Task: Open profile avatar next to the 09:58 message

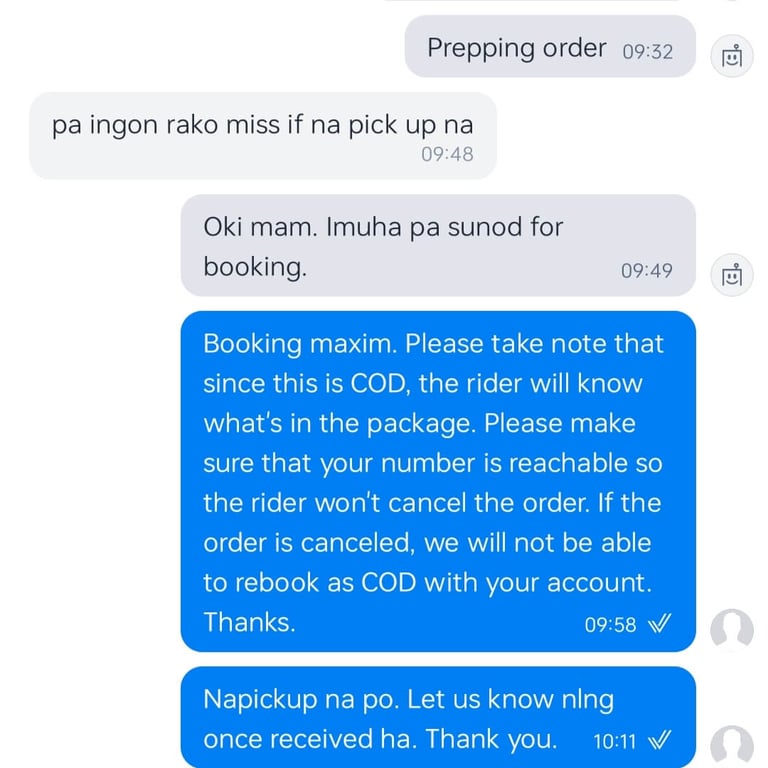Action: pyautogui.click(x=732, y=630)
